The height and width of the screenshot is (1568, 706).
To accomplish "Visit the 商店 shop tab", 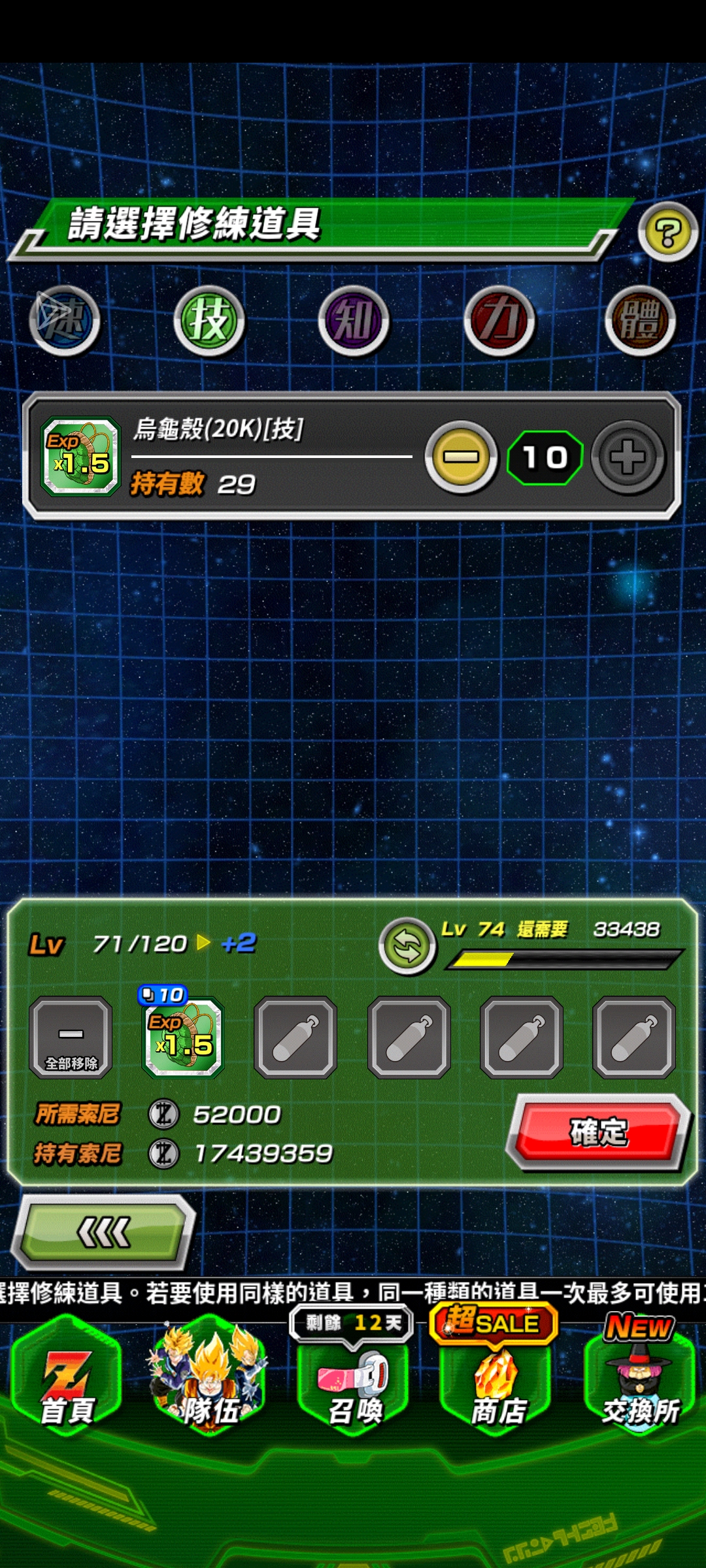I will click(x=498, y=1385).
